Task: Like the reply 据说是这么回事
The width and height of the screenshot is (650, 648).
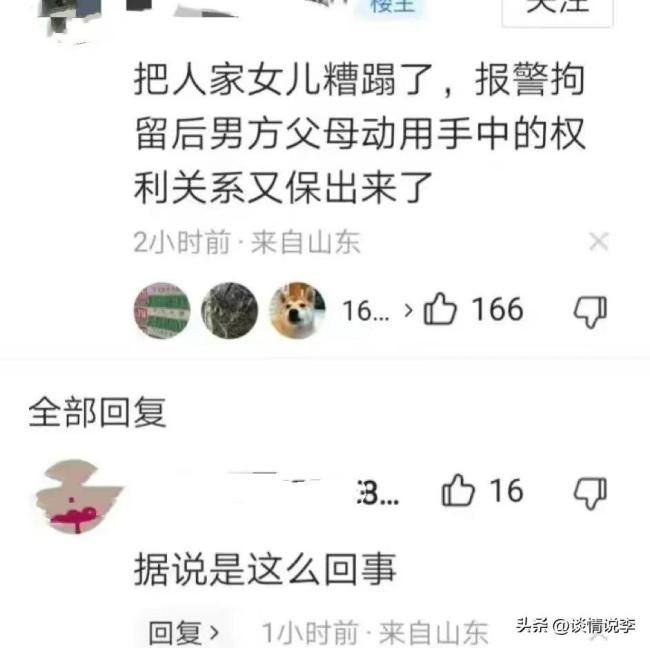Action: coord(459,490)
